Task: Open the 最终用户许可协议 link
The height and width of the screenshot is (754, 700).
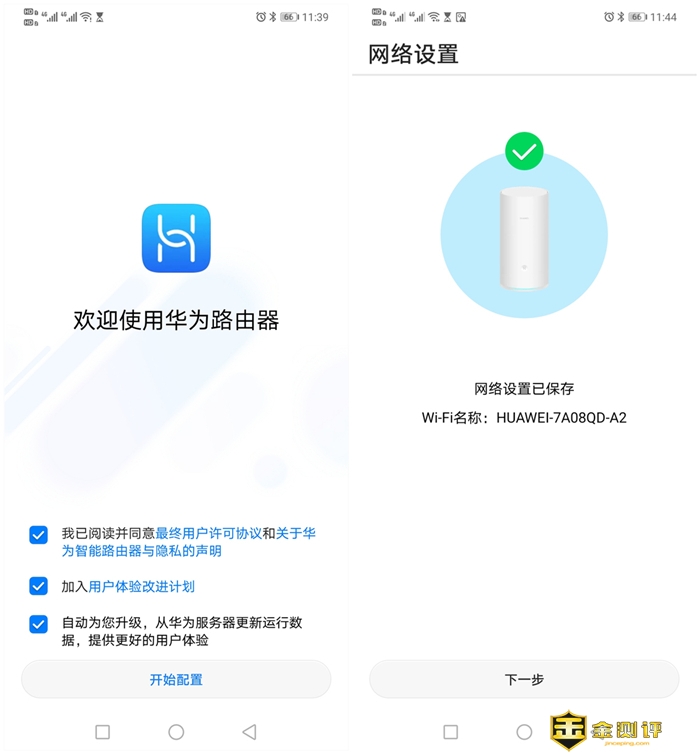Action: (208, 534)
